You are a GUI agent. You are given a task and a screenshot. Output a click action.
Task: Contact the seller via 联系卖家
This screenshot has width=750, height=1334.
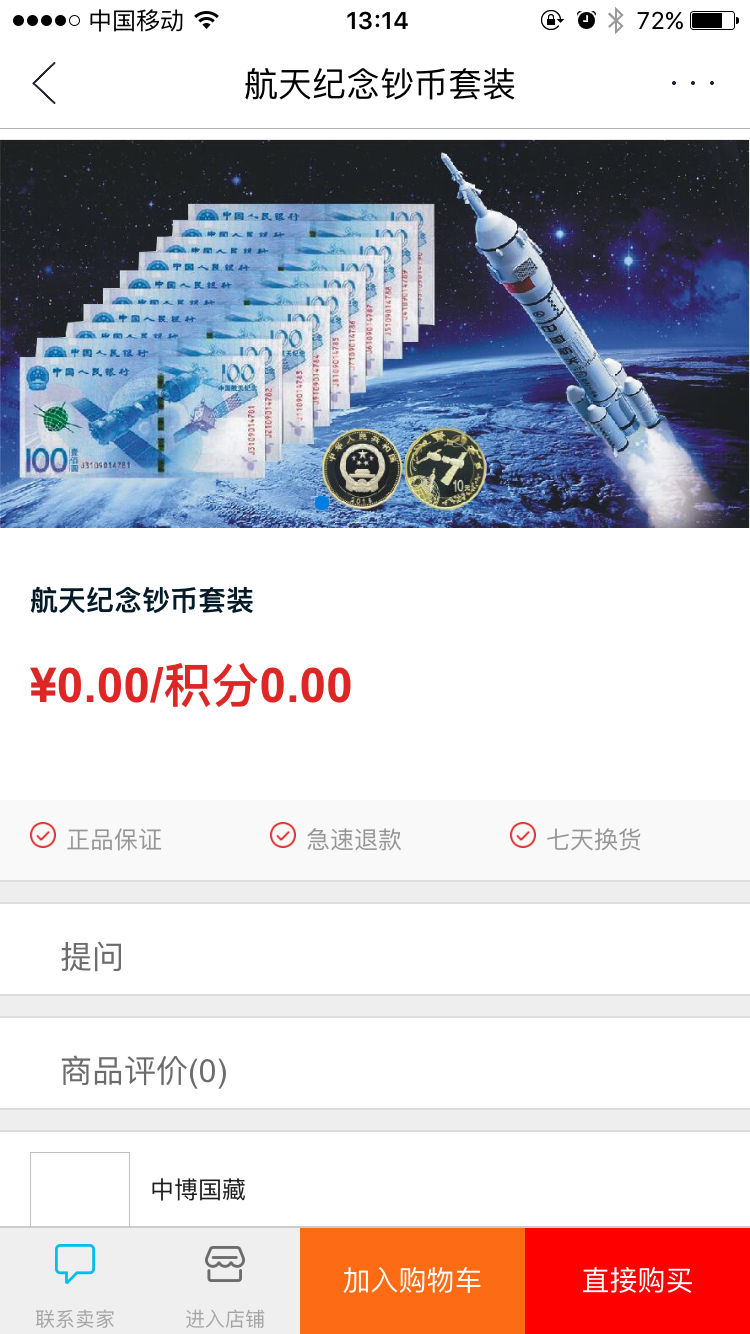(75, 1282)
